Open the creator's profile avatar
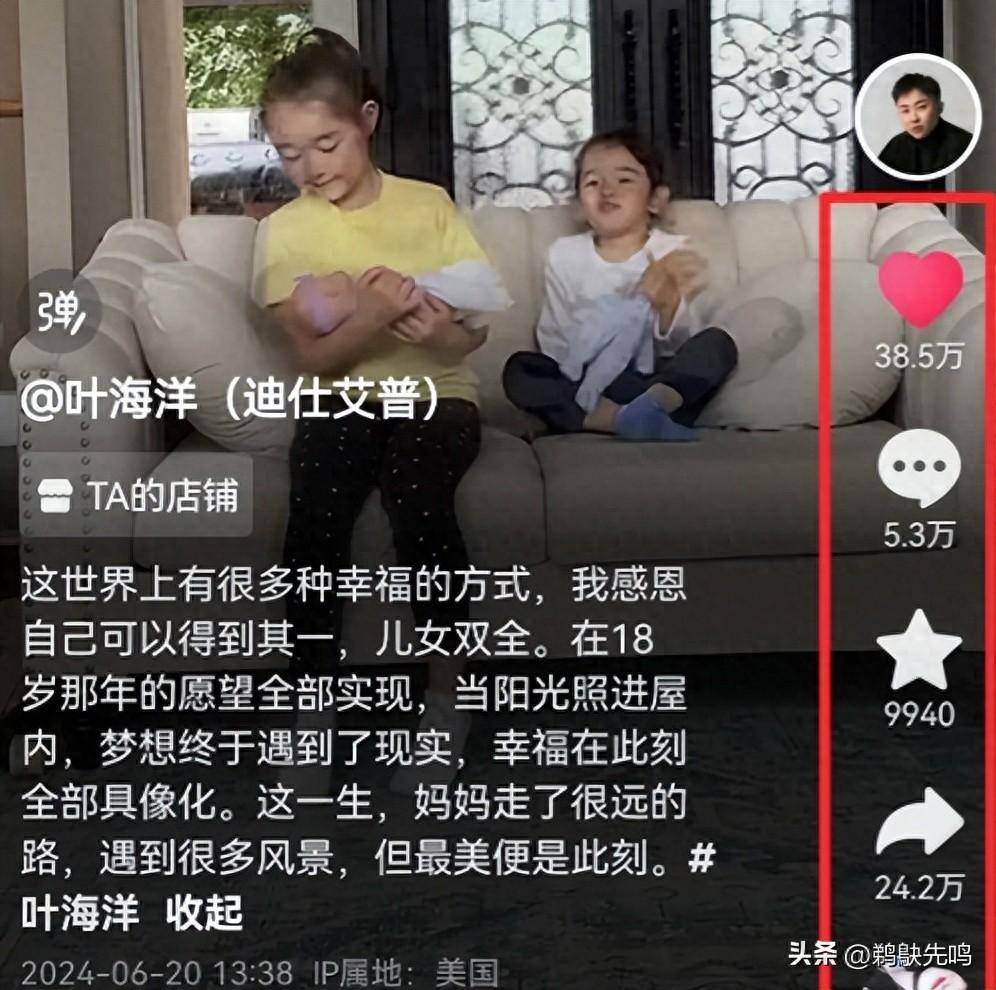The image size is (996, 990). click(x=917, y=117)
